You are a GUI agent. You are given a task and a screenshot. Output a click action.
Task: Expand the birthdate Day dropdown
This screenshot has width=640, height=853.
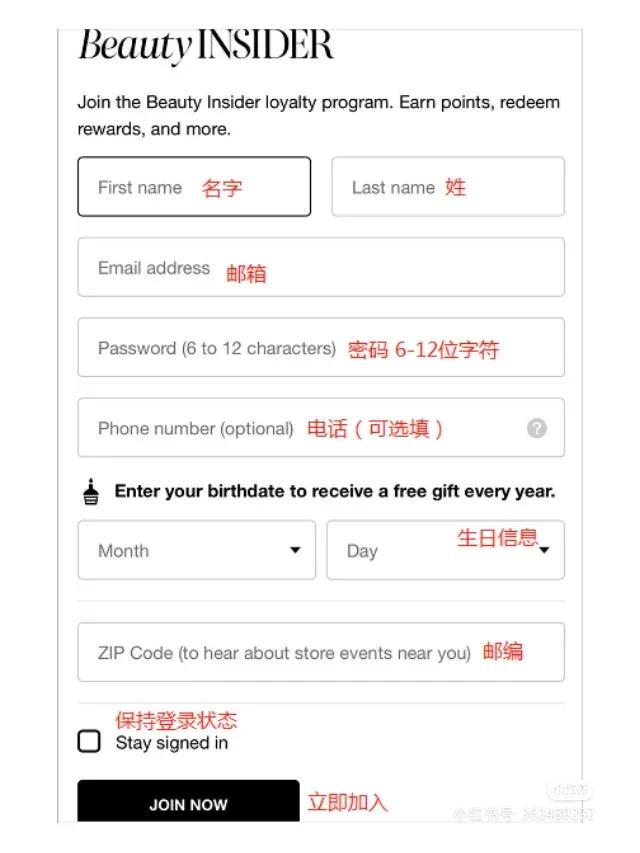tap(445, 550)
